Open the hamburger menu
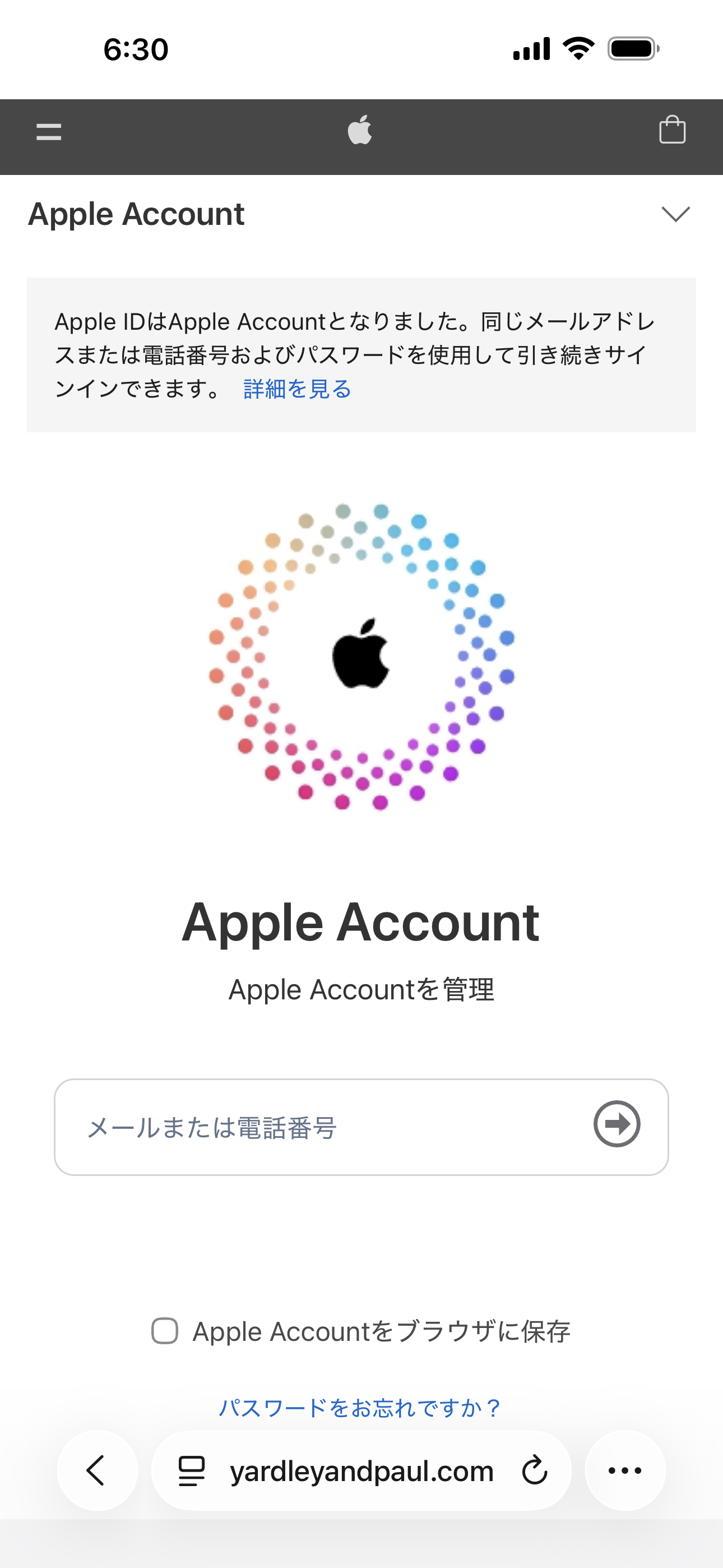The width and height of the screenshot is (723, 1568). (49, 131)
